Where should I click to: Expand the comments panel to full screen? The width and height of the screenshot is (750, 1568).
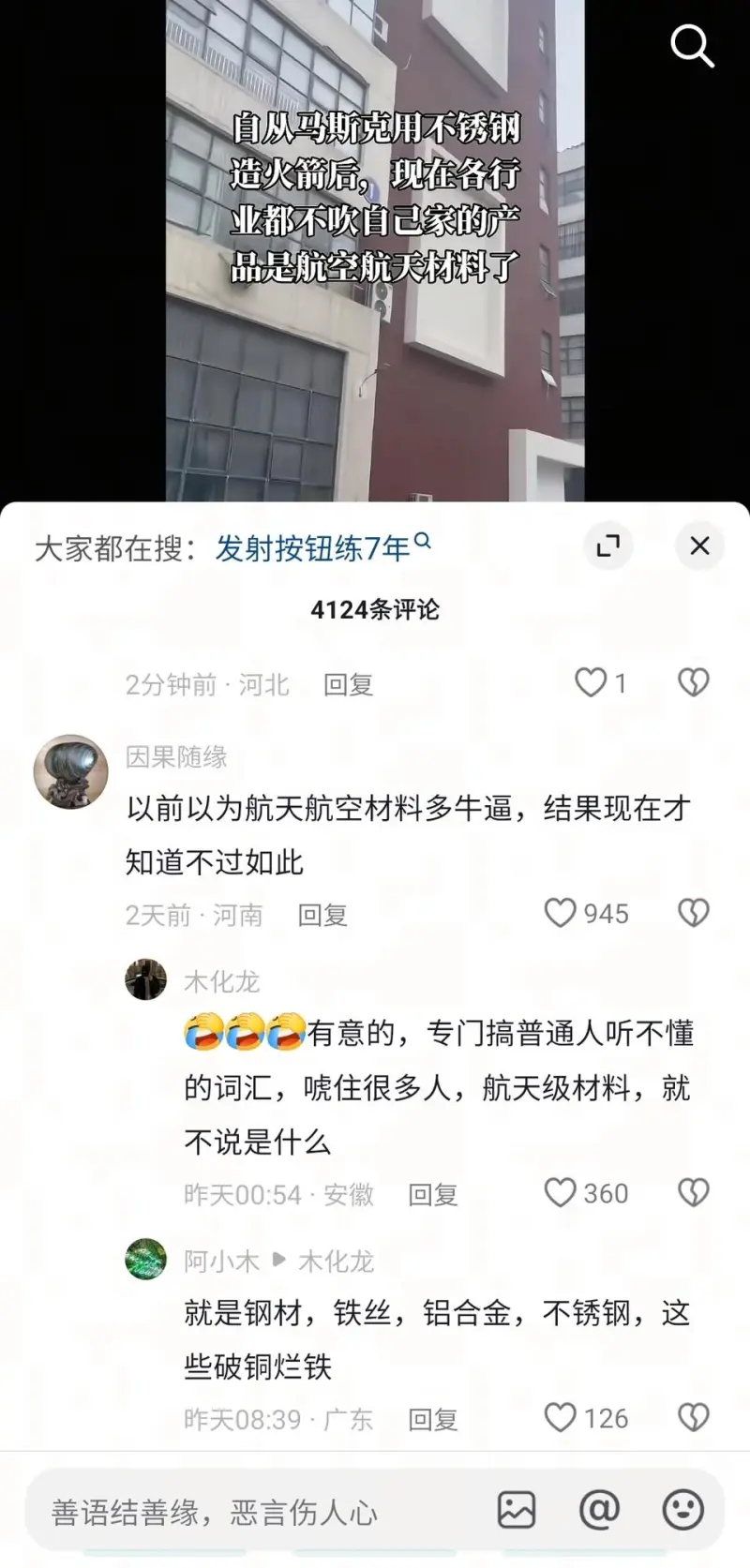point(608,545)
